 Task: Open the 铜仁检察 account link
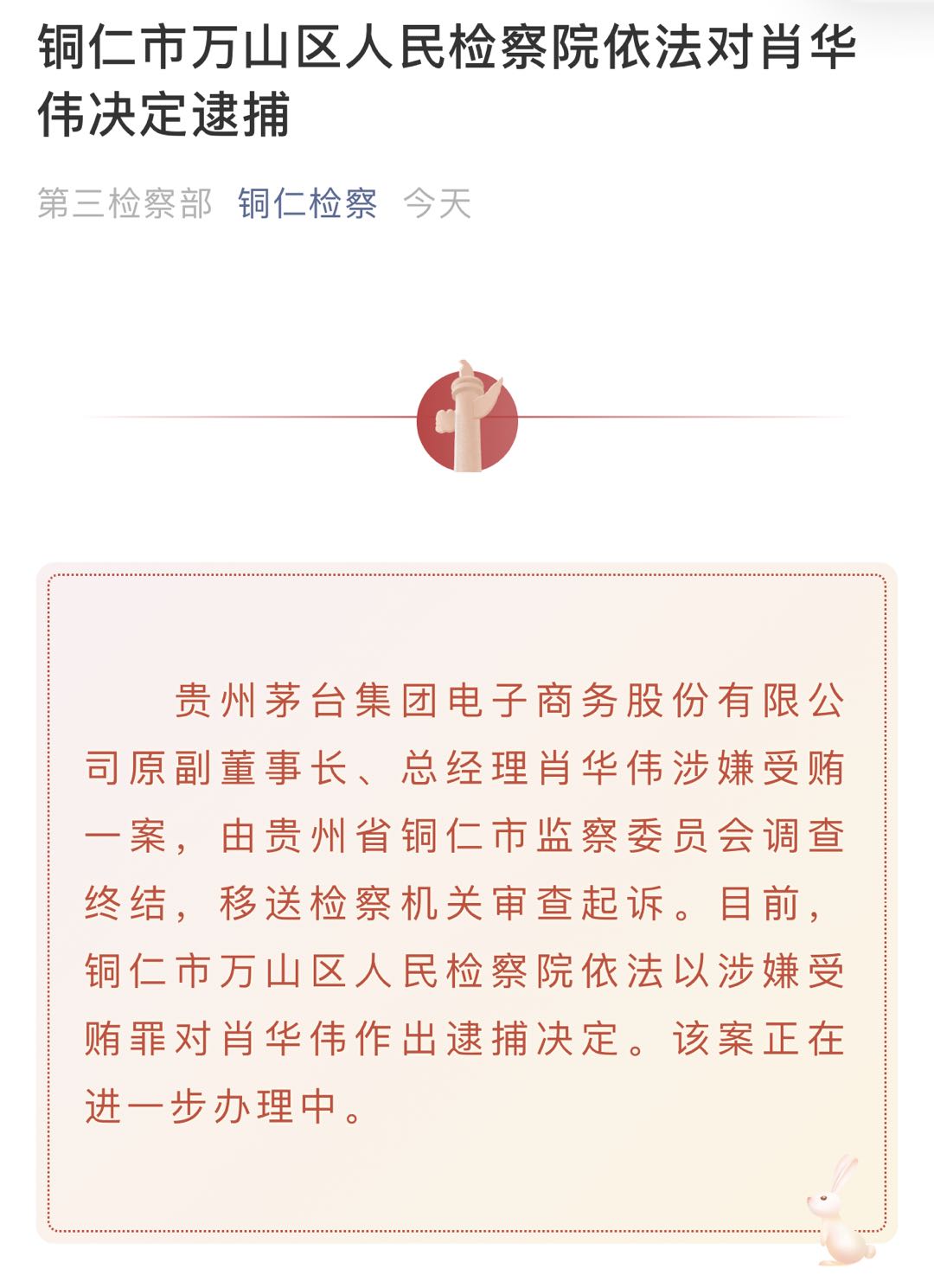coord(307,204)
